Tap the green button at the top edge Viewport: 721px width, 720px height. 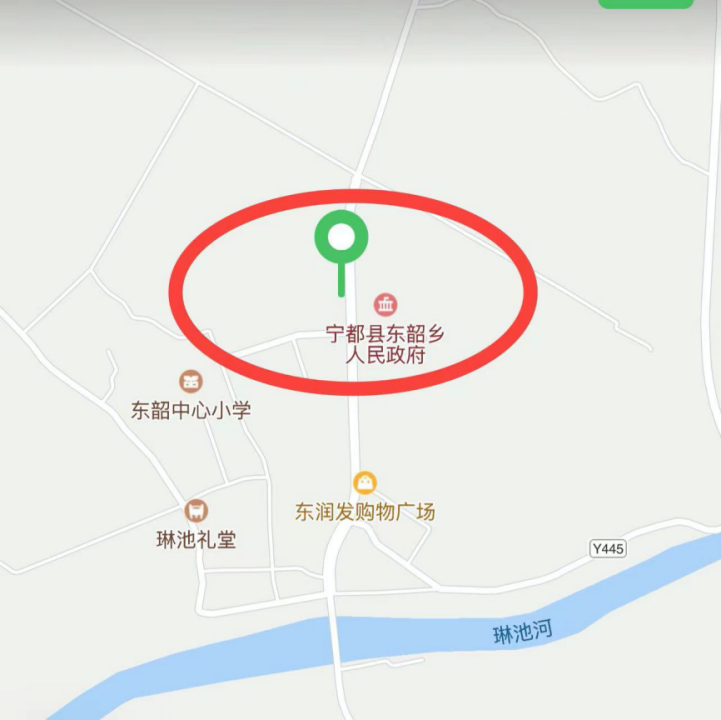[x=646, y=3]
